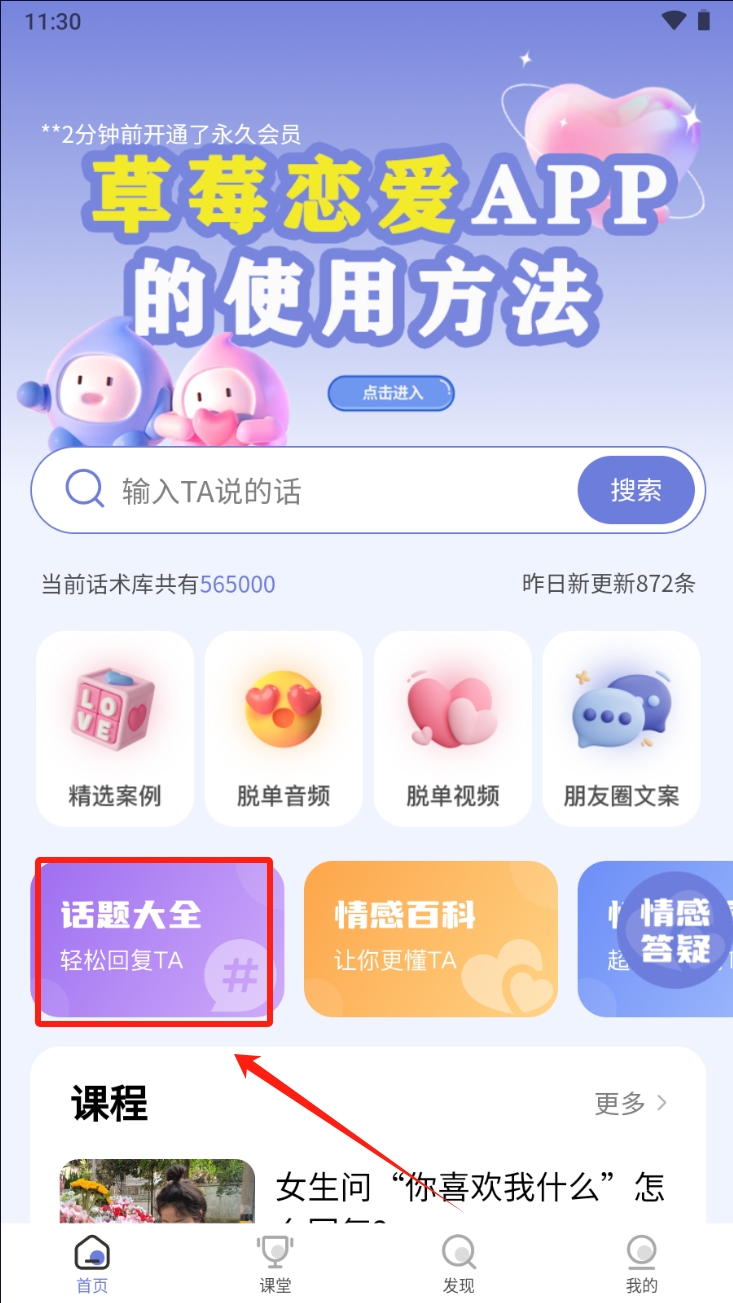Switch to the 首页 tab
The image size is (733, 1303).
point(92,1264)
